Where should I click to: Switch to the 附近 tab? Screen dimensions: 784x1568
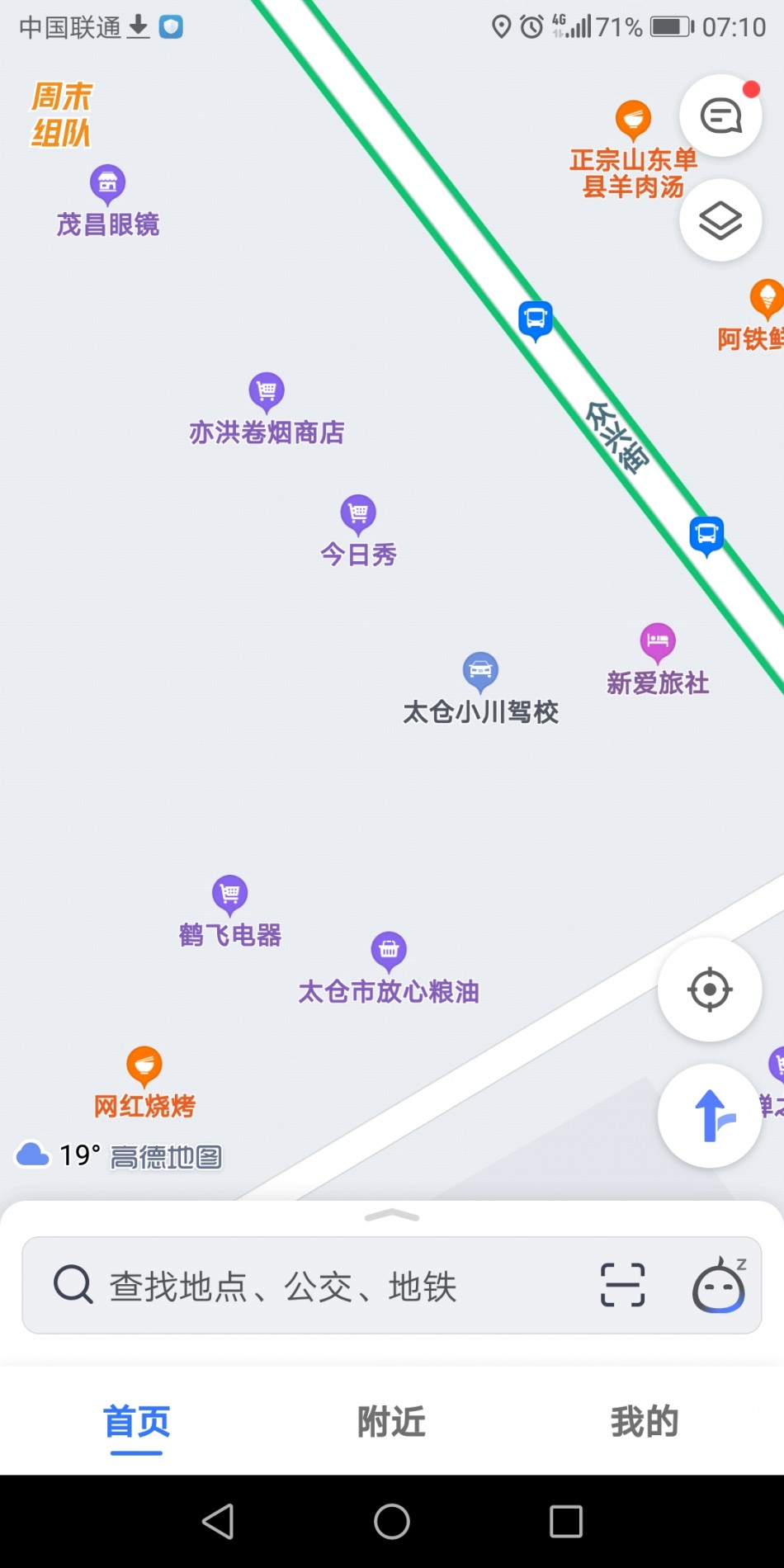point(391,1422)
